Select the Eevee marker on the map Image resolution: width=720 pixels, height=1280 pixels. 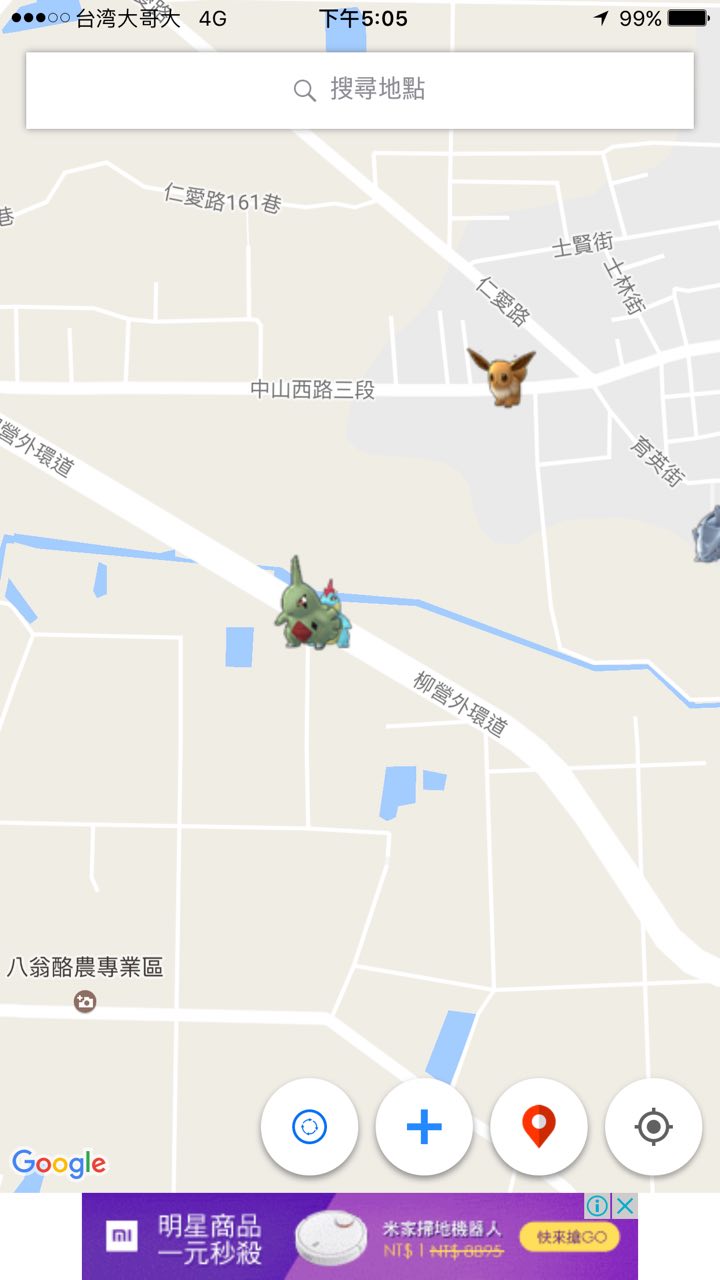pyautogui.click(x=502, y=377)
